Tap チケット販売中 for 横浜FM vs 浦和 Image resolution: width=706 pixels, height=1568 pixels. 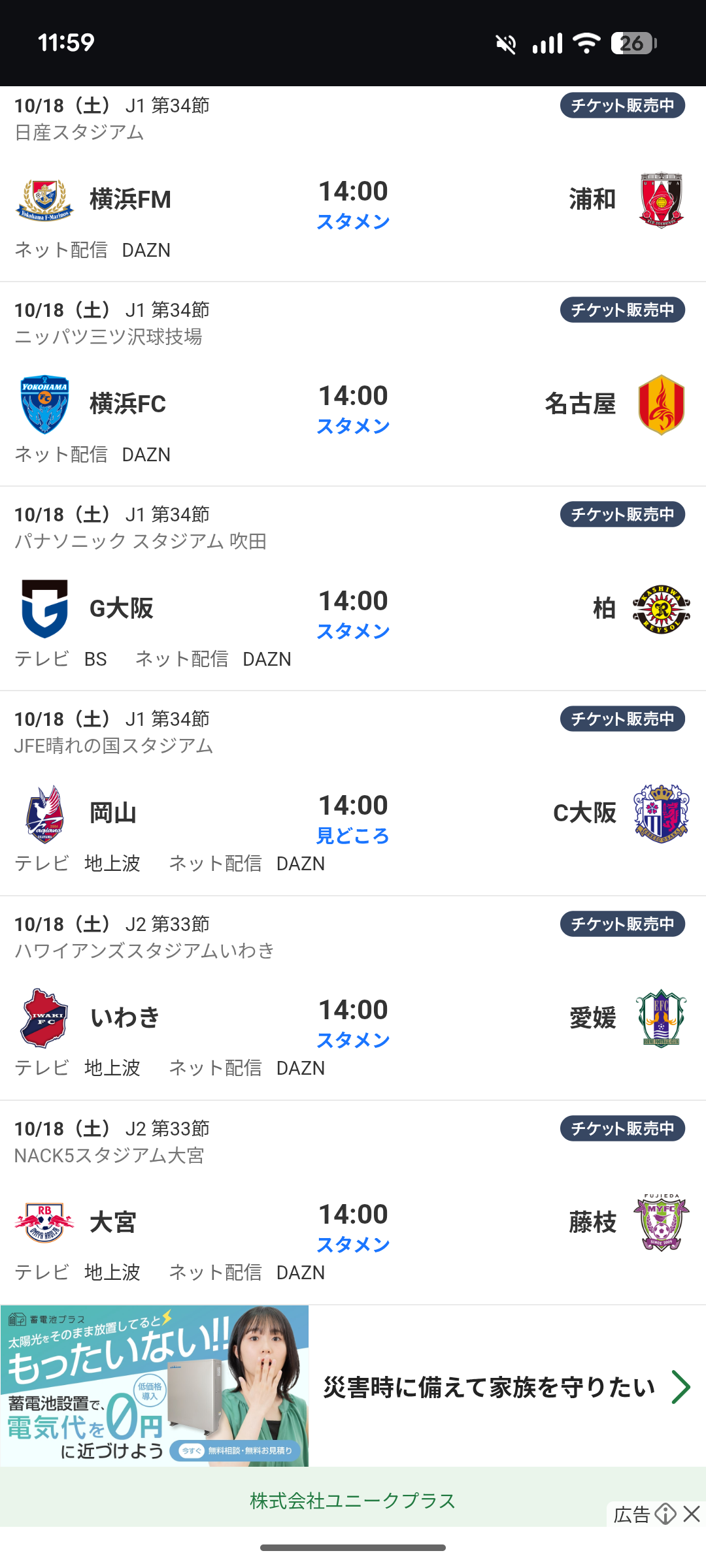tap(622, 106)
